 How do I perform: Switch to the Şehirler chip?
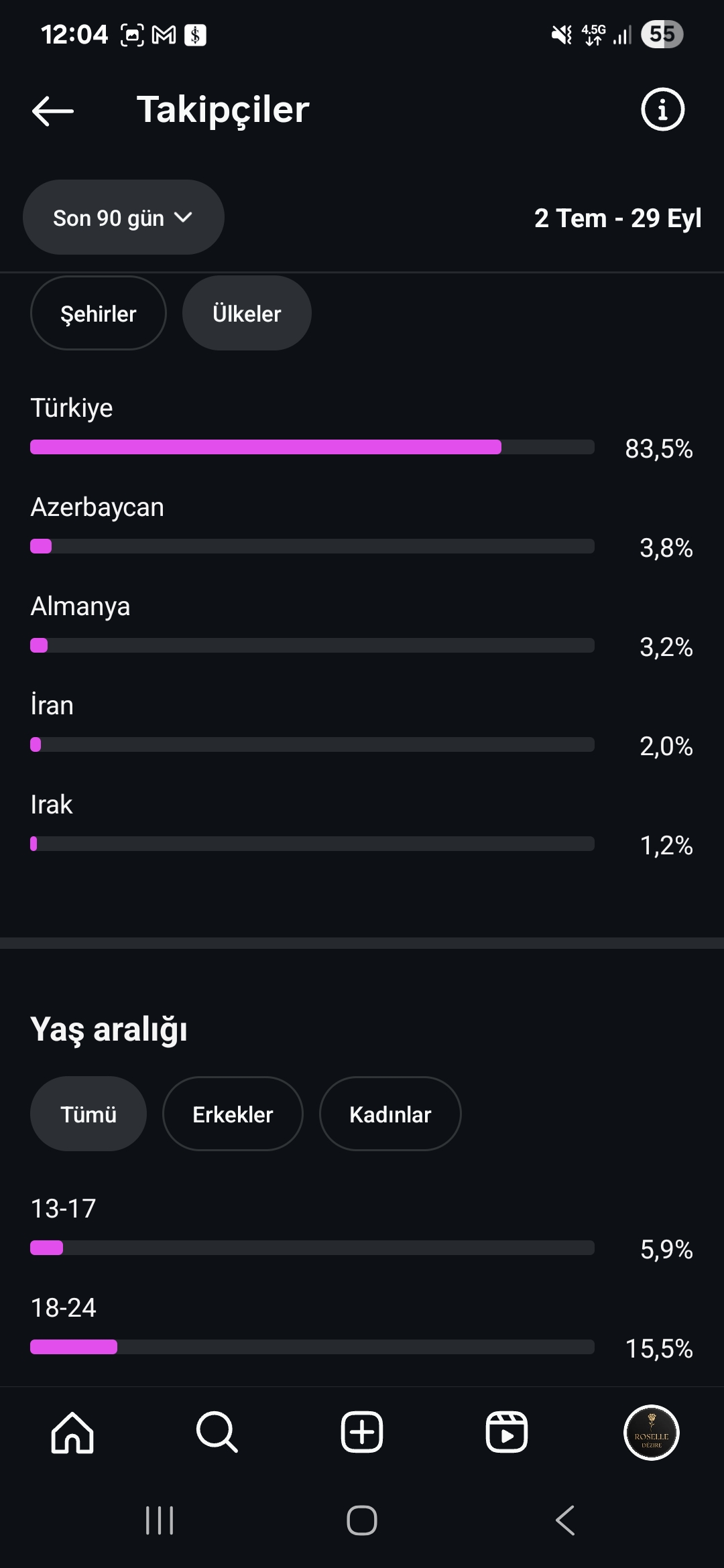pos(99,313)
